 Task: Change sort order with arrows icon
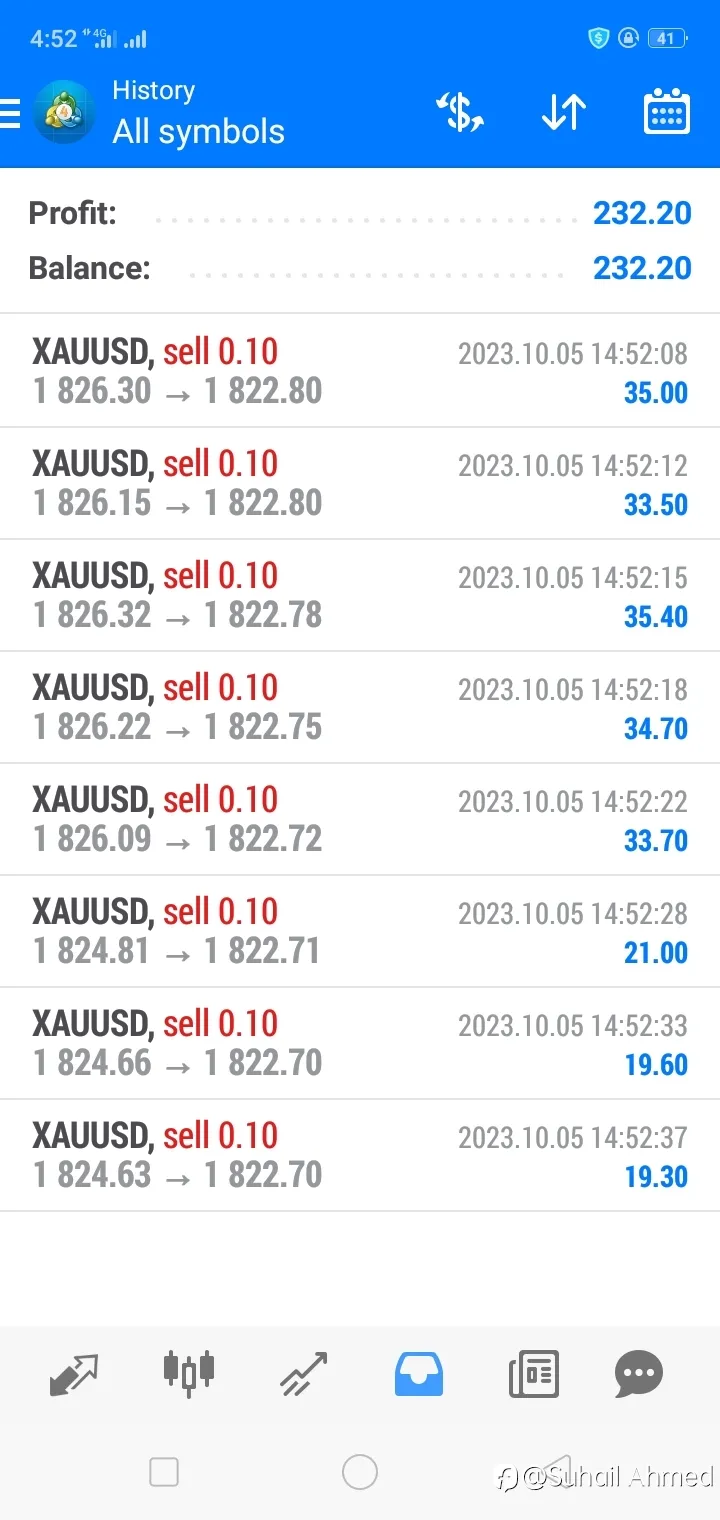tap(563, 112)
